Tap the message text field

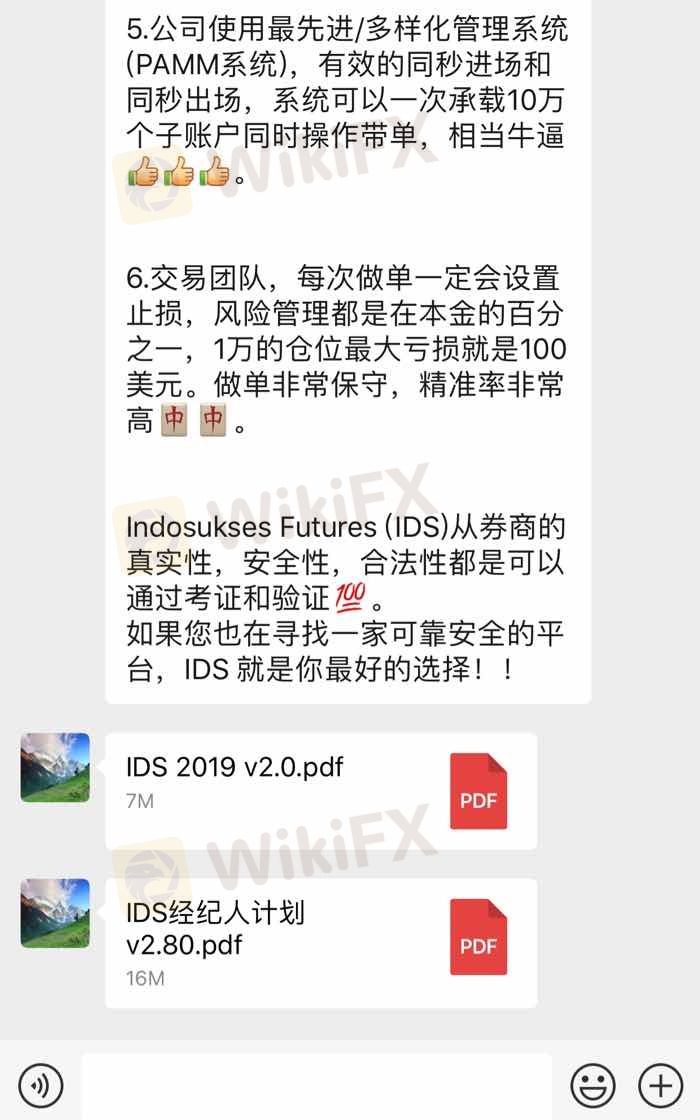[316, 1086]
